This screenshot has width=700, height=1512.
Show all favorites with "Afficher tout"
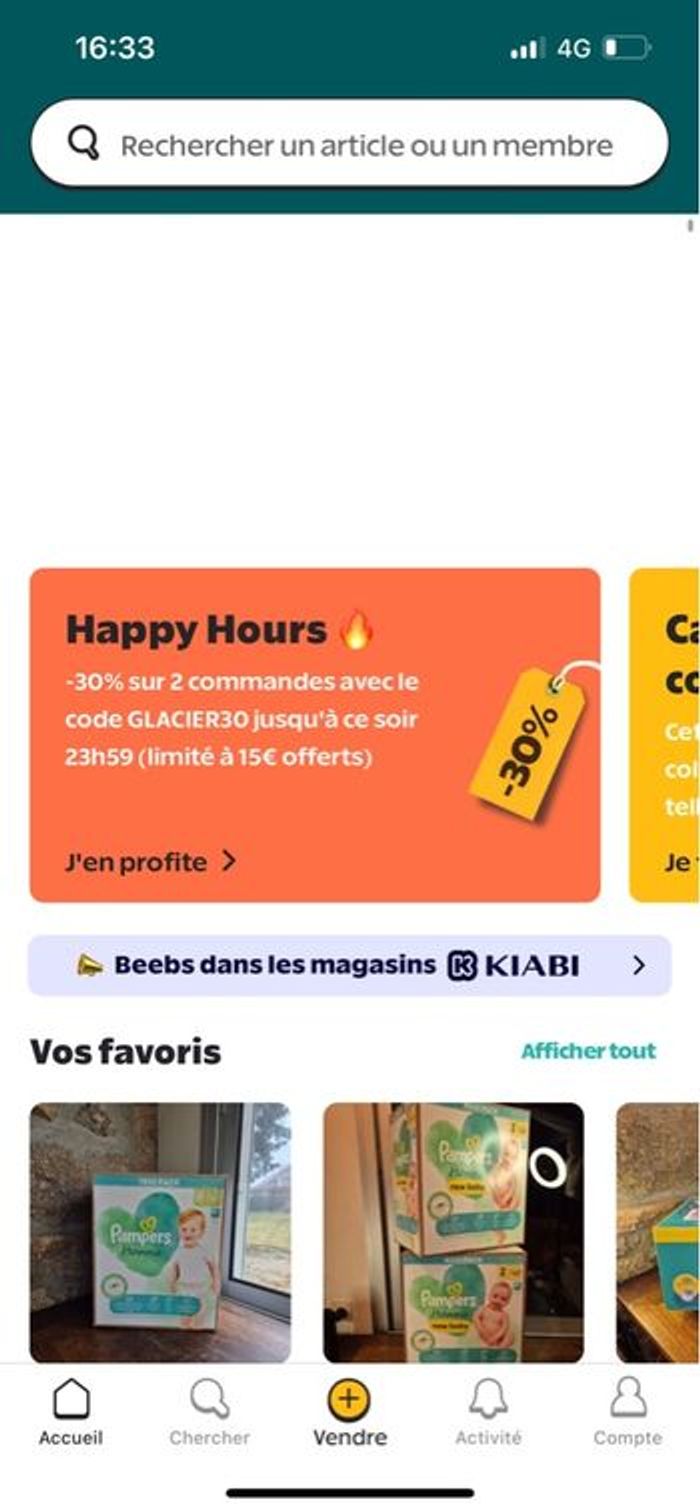click(x=588, y=1050)
